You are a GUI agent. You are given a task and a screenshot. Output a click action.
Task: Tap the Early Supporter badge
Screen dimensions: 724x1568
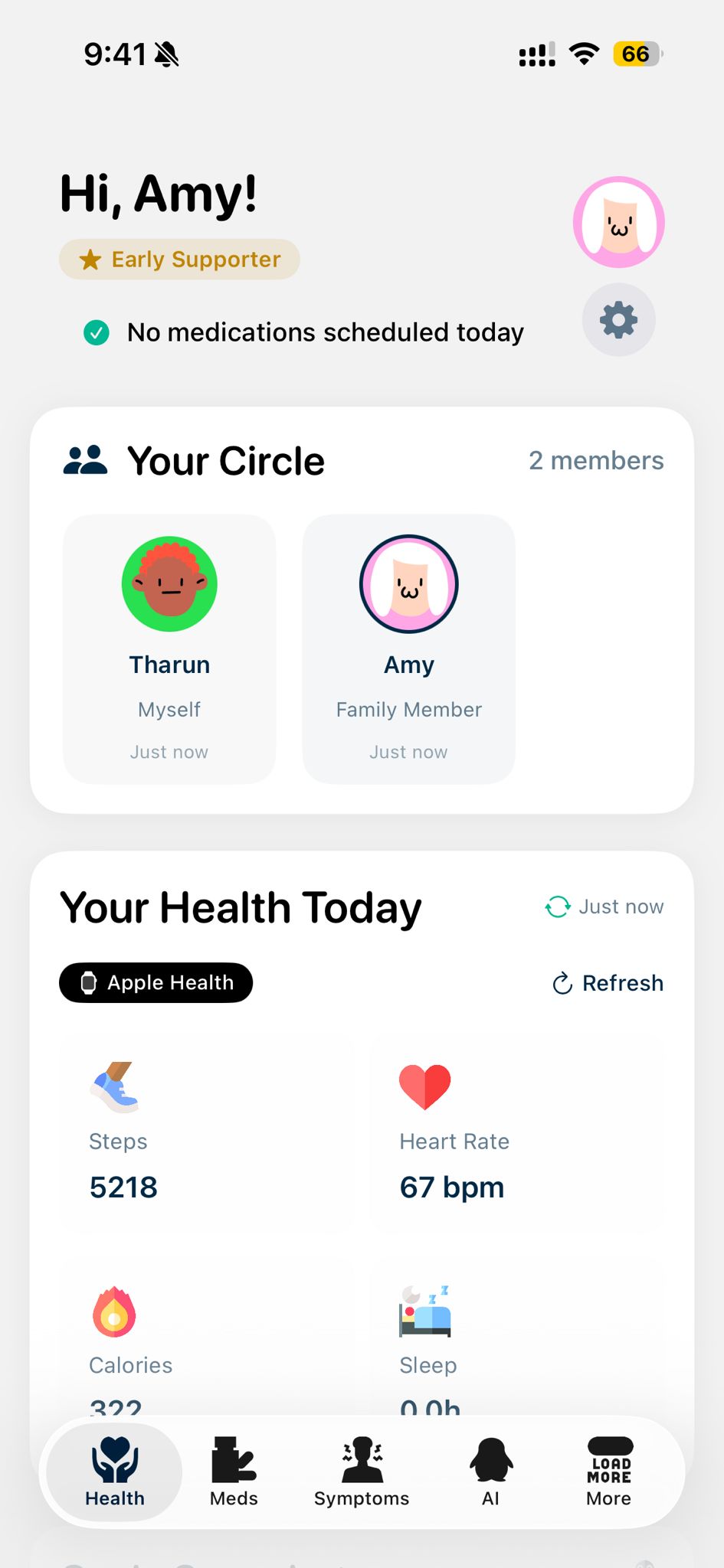click(179, 260)
